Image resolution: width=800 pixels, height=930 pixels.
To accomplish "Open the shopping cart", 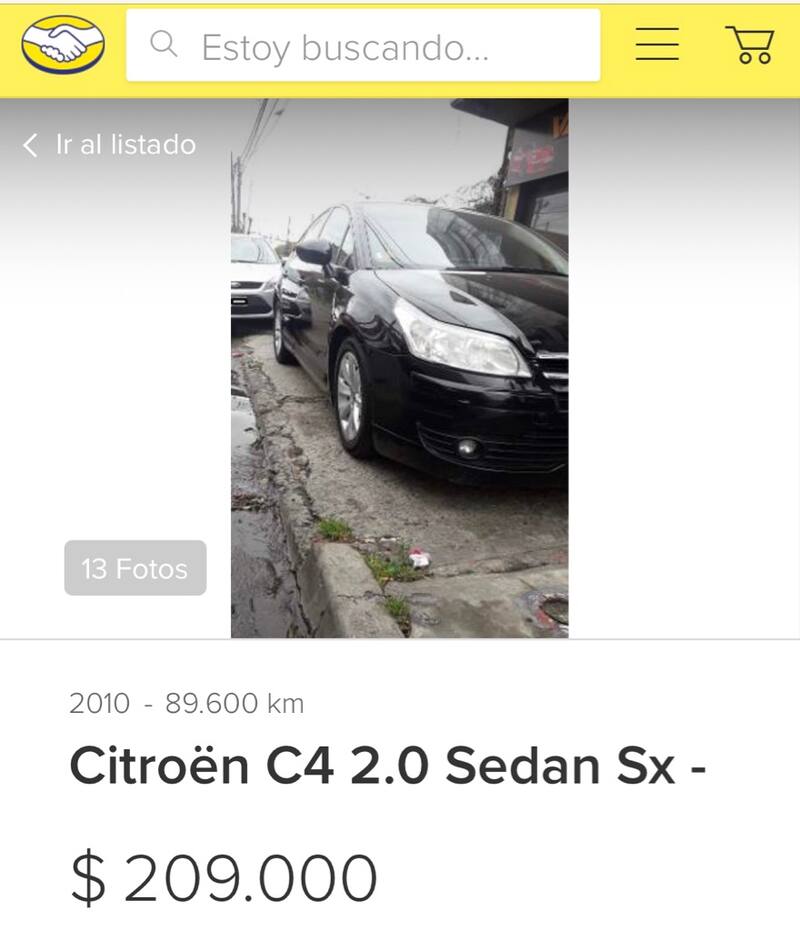I will click(x=748, y=45).
